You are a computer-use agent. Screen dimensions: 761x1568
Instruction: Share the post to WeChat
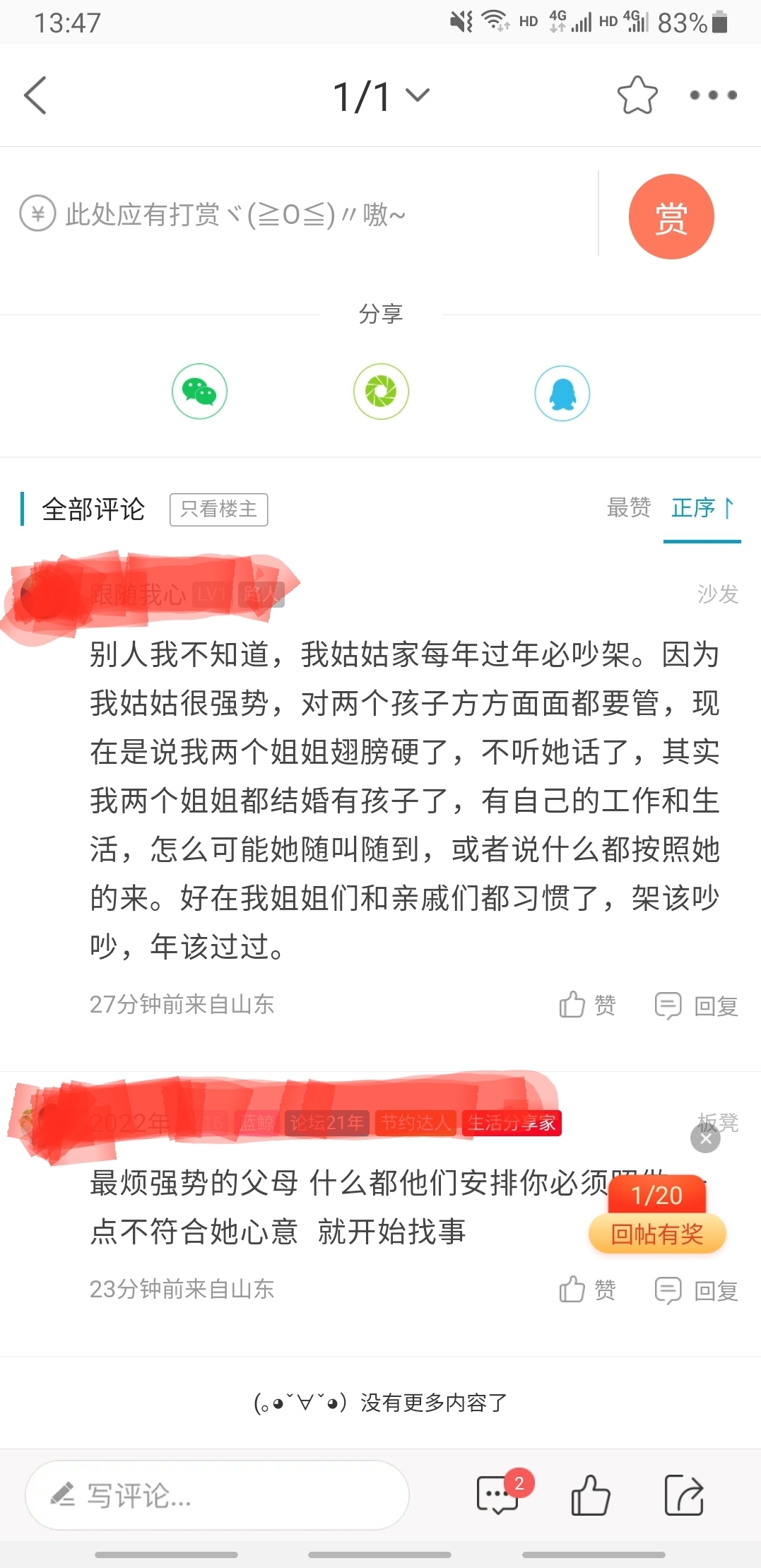pyautogui.click(x=200, y=391)
